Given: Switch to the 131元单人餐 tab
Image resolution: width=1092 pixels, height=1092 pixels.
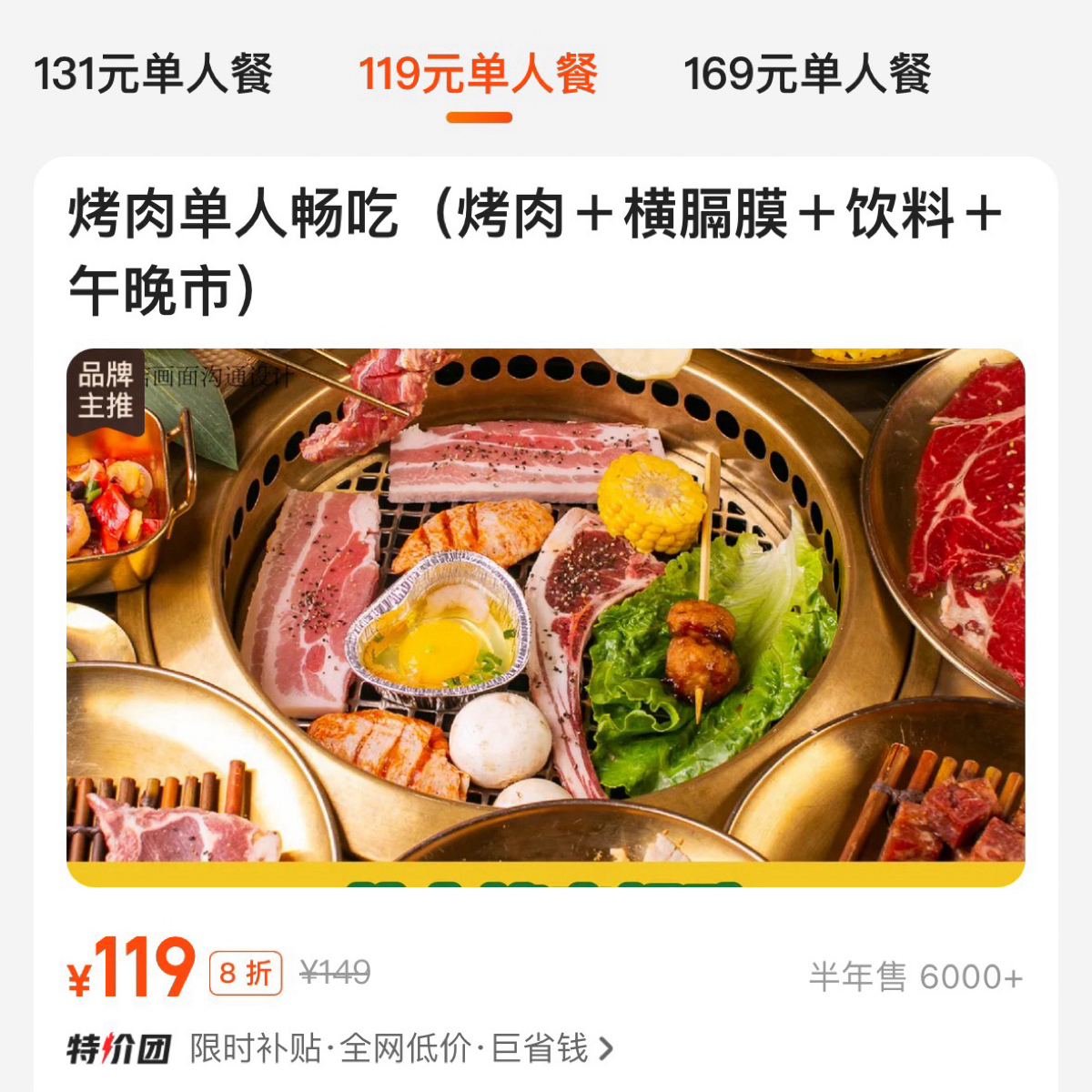Looking at the screenshot, I should (x=153, y=74).
